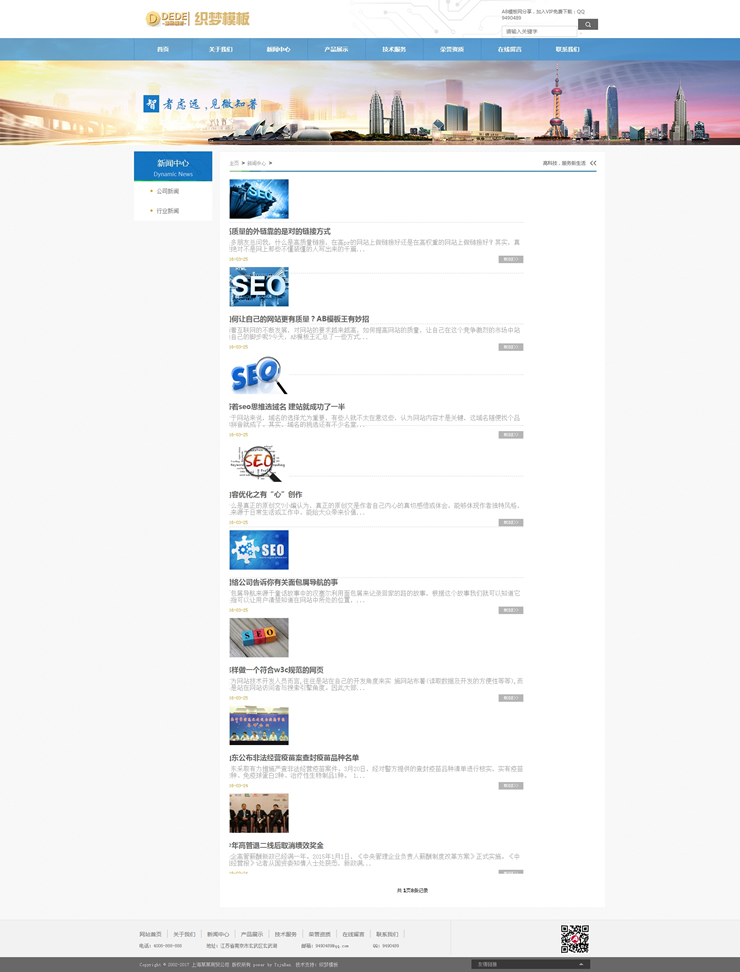Select 行业新闻 in the sidebar
The height and width of the screenshot is (972, 740).
point(168,211)
